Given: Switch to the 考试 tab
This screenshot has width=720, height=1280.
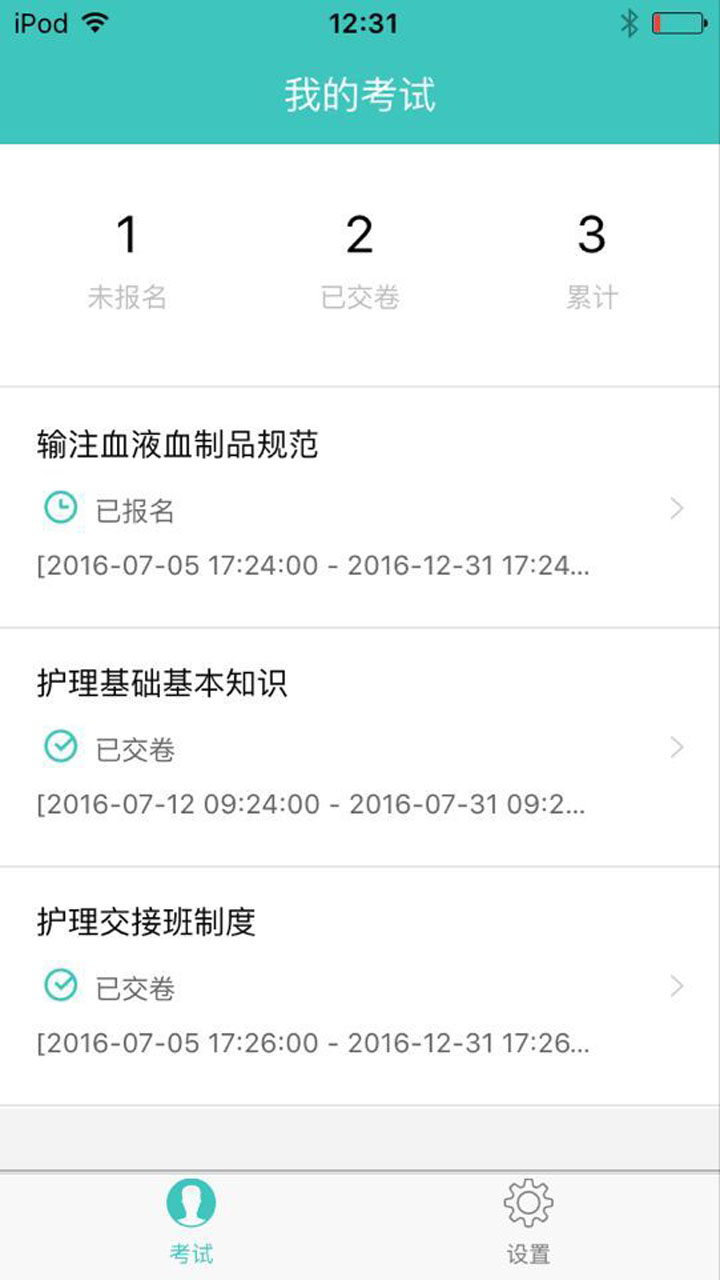Looking at the screenshot, I should point(191,1222).
